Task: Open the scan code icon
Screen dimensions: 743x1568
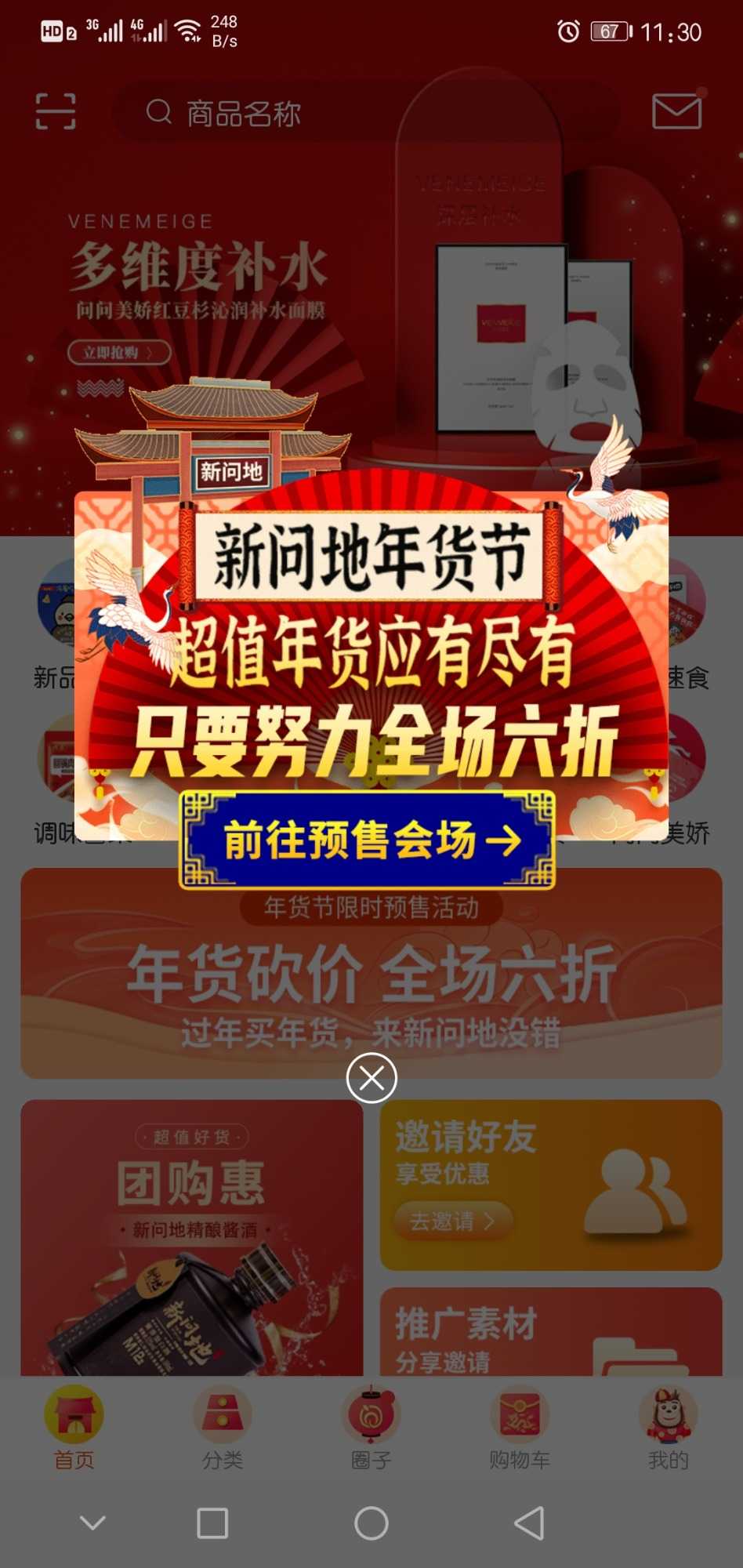Action: coord(56,111)
